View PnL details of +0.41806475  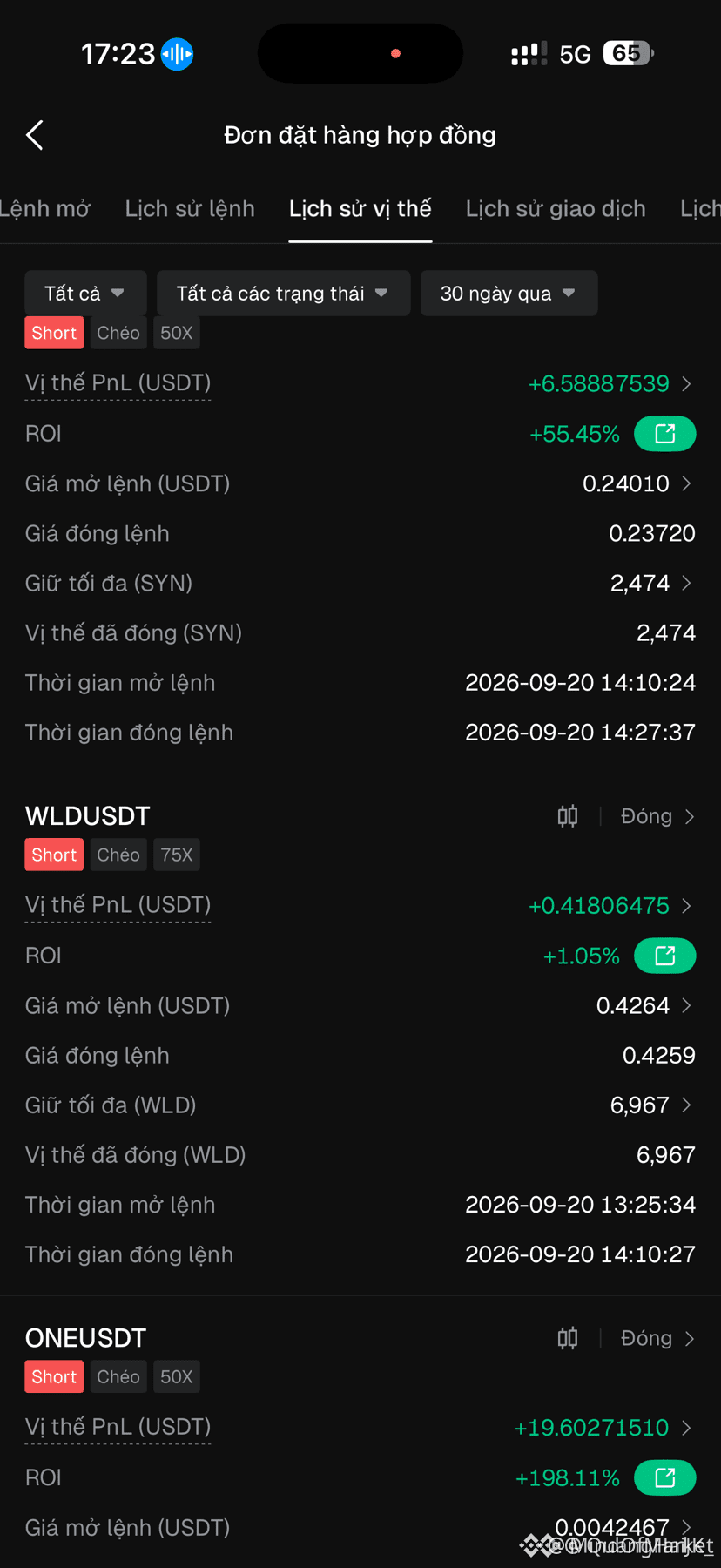click(x=610, y=905)
